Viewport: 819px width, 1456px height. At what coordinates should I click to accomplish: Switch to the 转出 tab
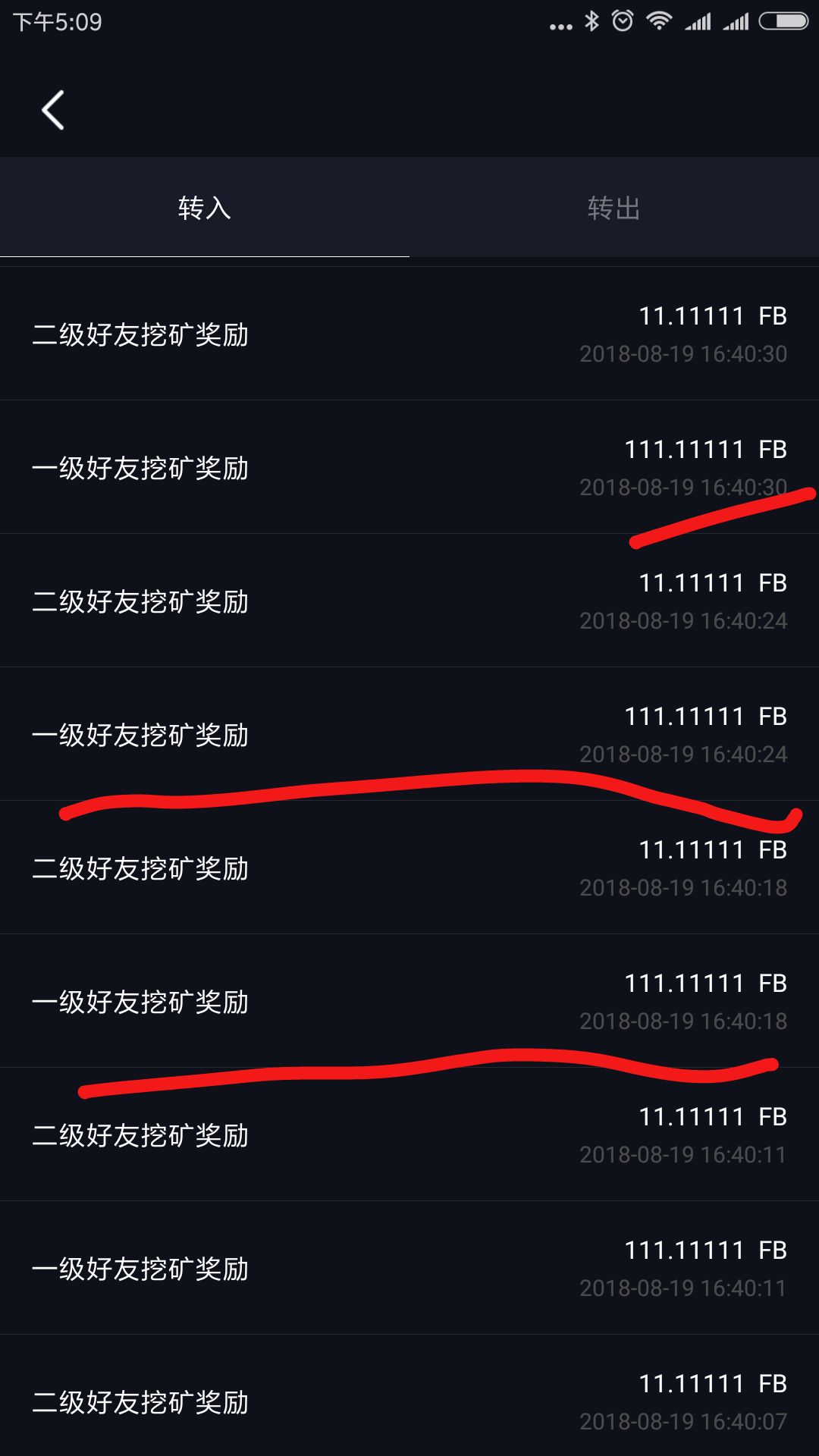point(613,208)
